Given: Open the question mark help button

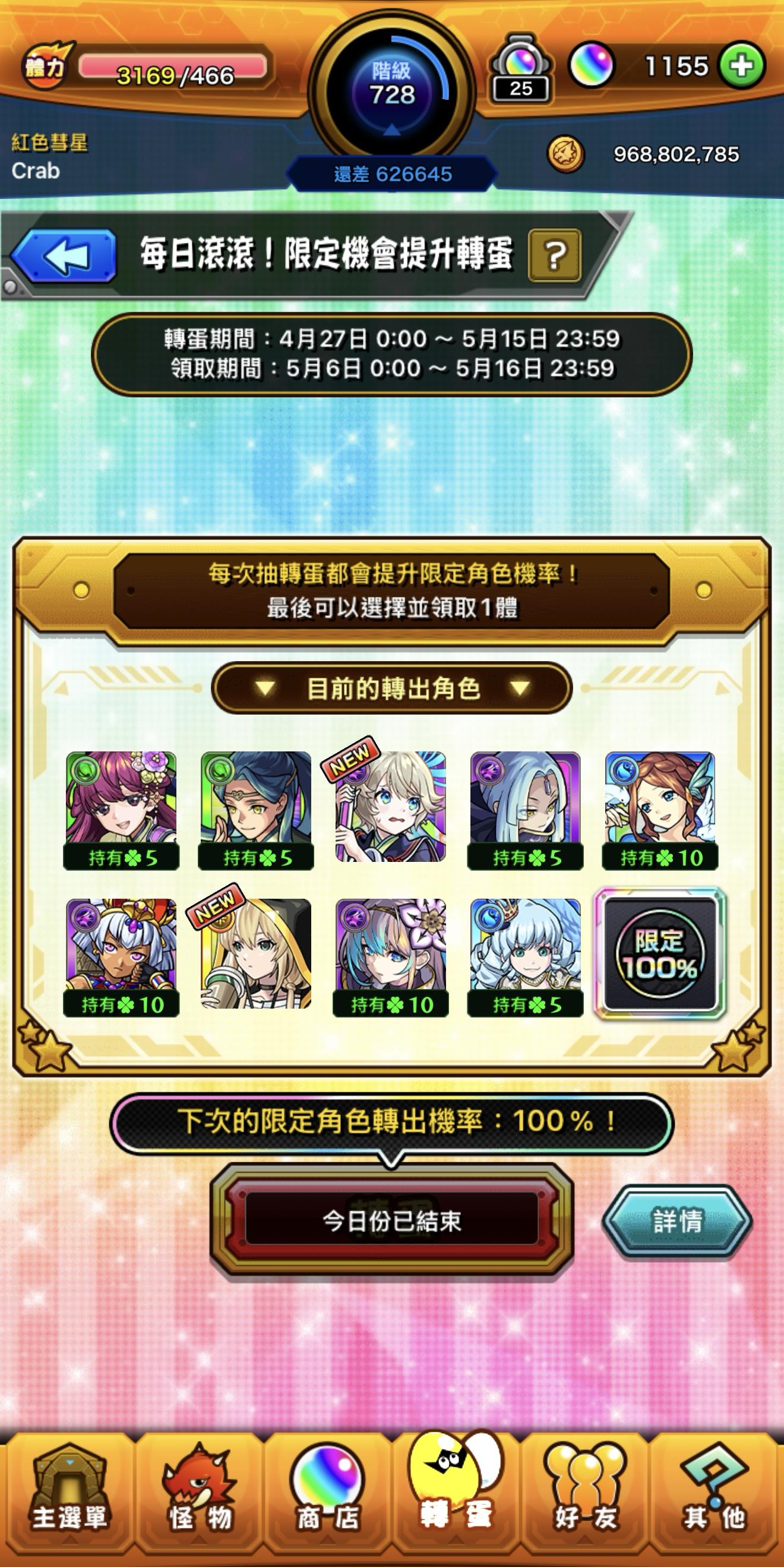Looking at the screenshot, I should click(x=554, y=255).
